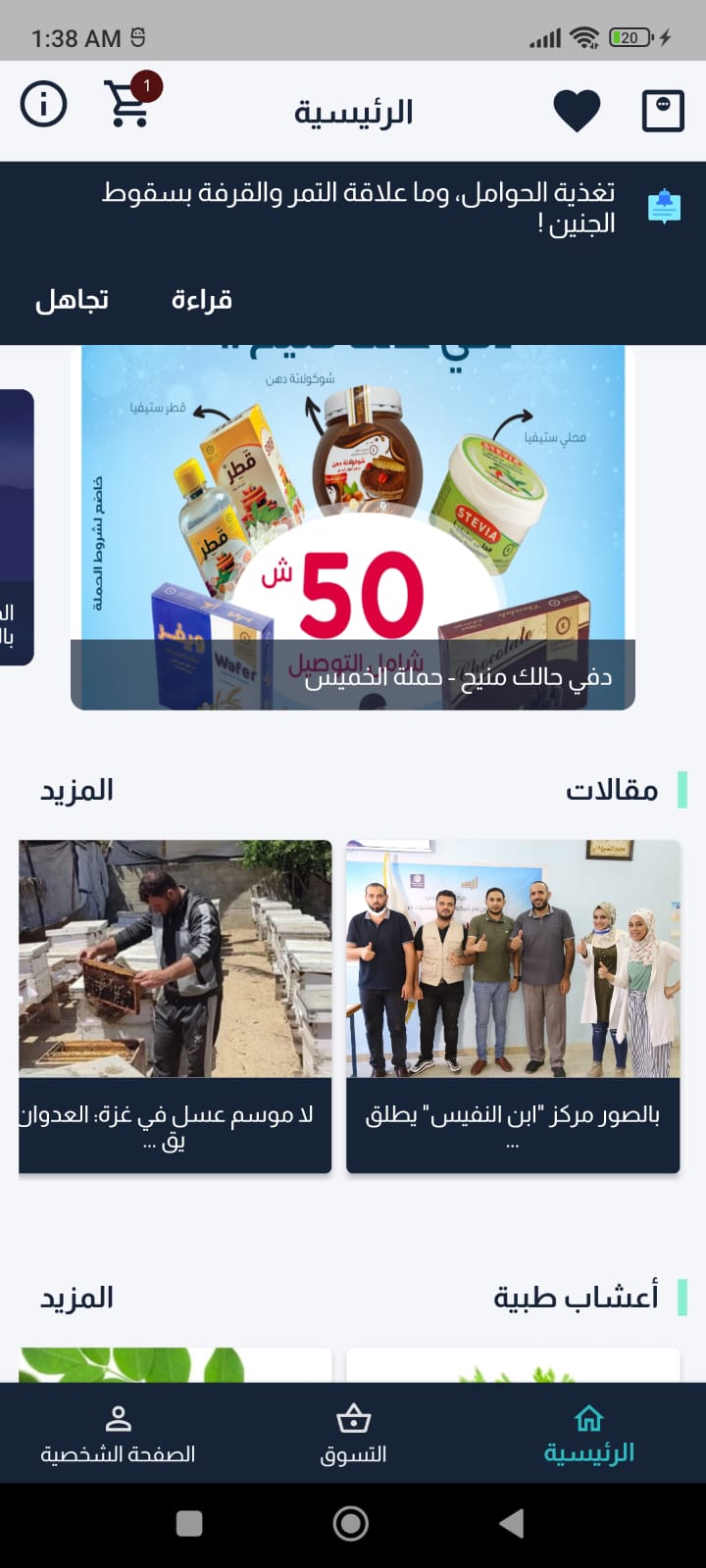This screenshot has width=706, height=1568.
Task: Open the shopping cart with one item
Action: 127,105
